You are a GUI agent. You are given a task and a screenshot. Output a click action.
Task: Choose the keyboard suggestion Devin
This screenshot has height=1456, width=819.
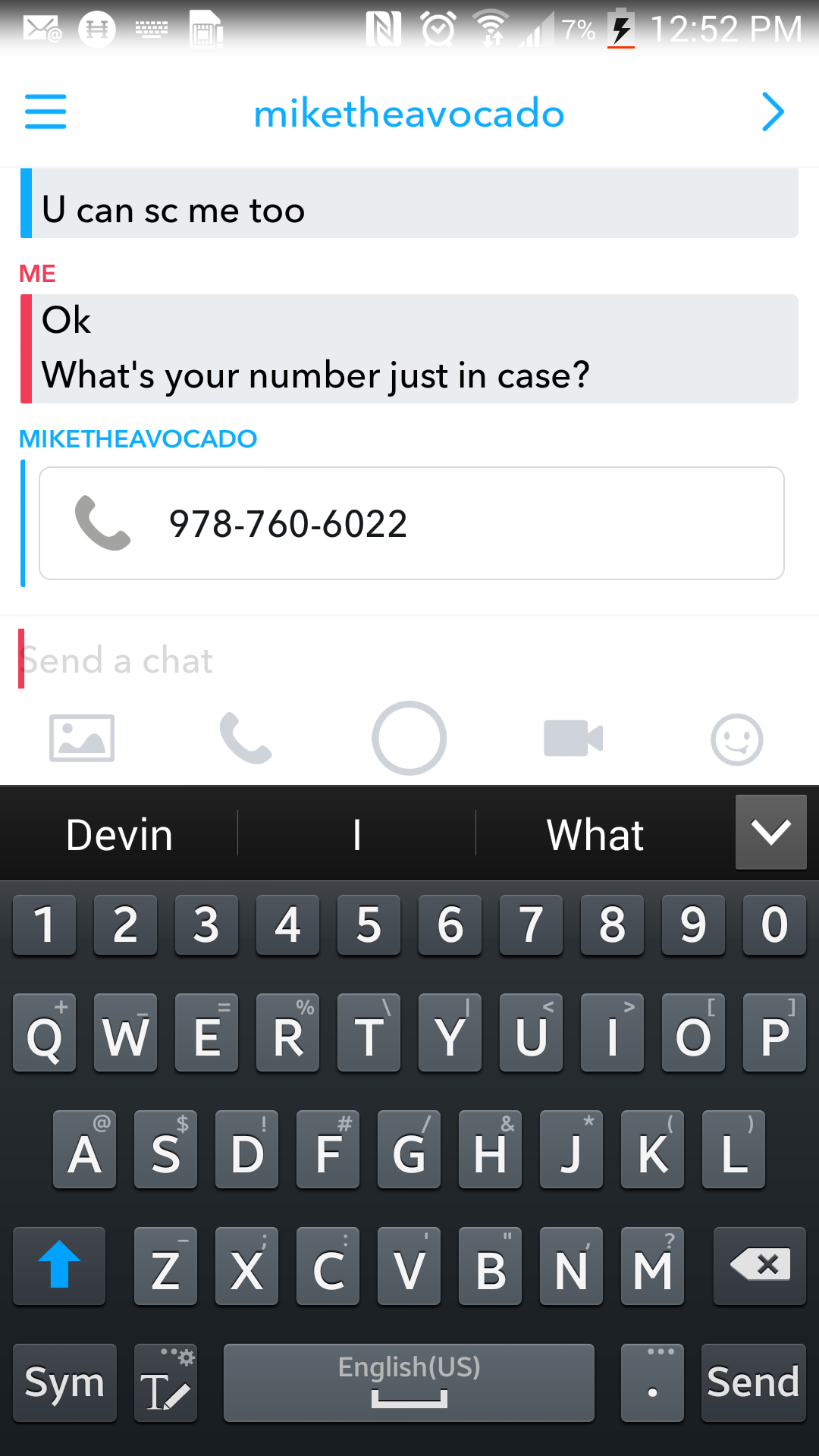click(120, 835)
